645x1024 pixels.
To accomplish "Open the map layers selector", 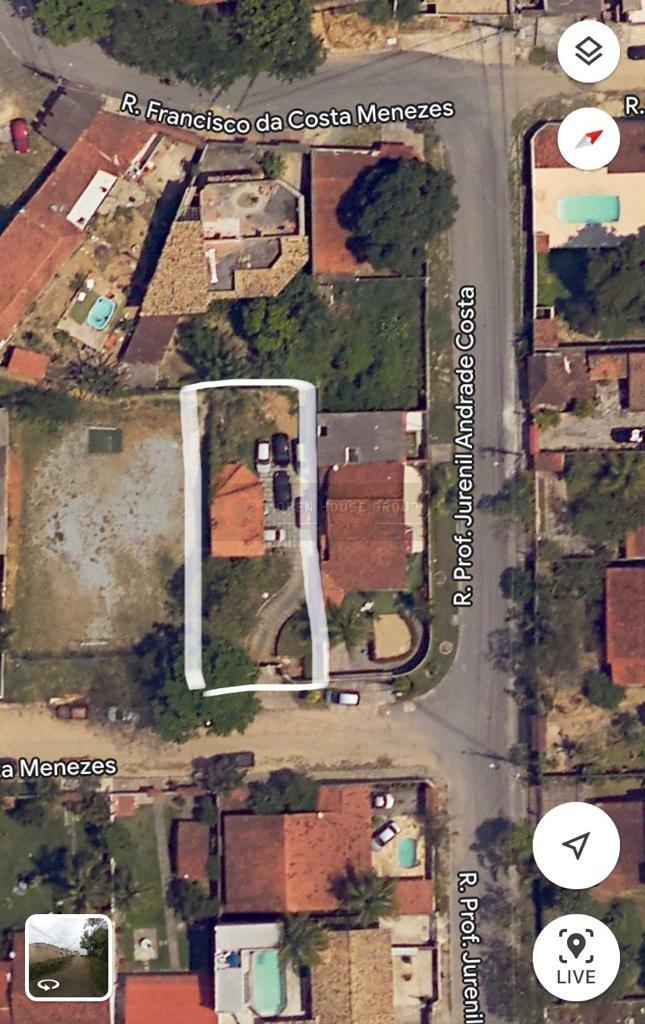I will point(588,51).
